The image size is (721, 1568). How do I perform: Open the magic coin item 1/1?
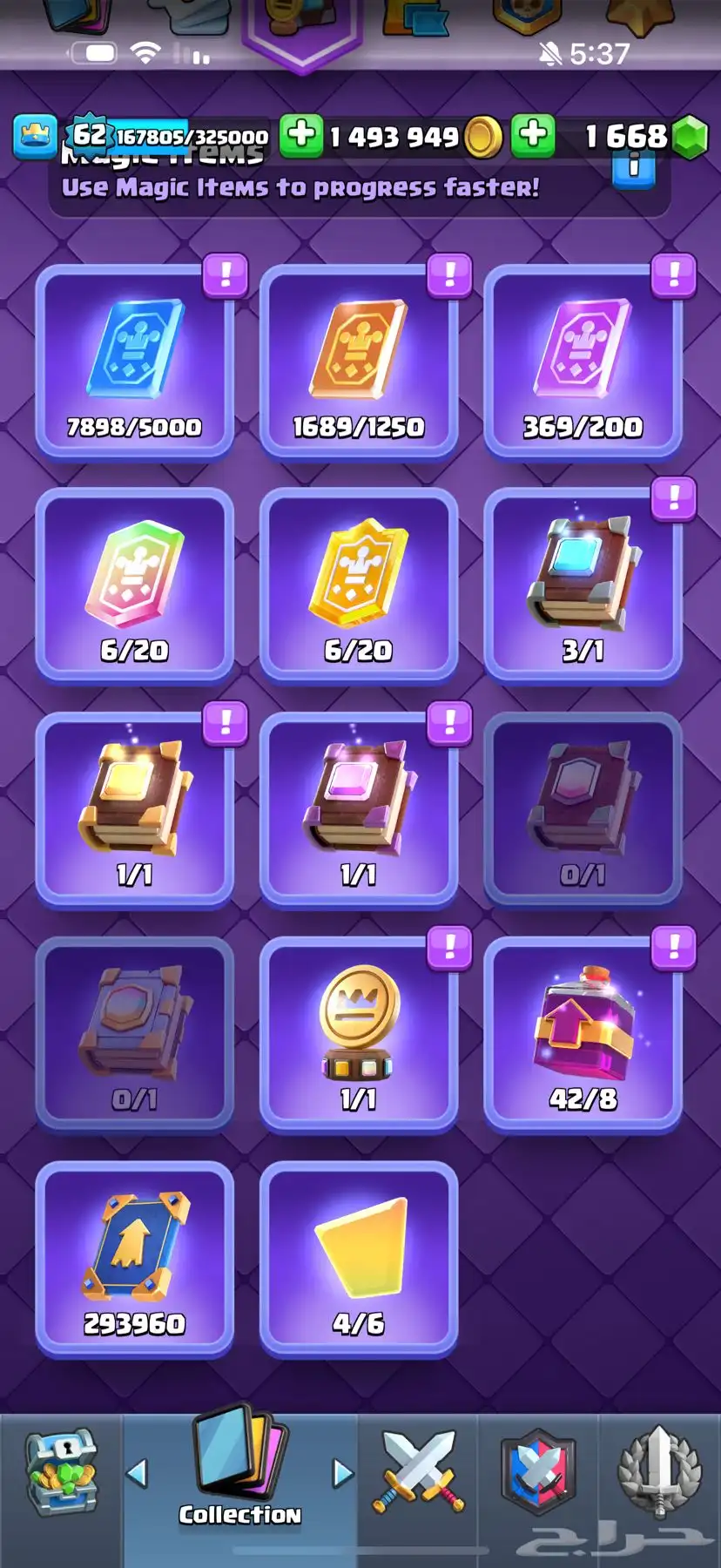point(358,1034)
